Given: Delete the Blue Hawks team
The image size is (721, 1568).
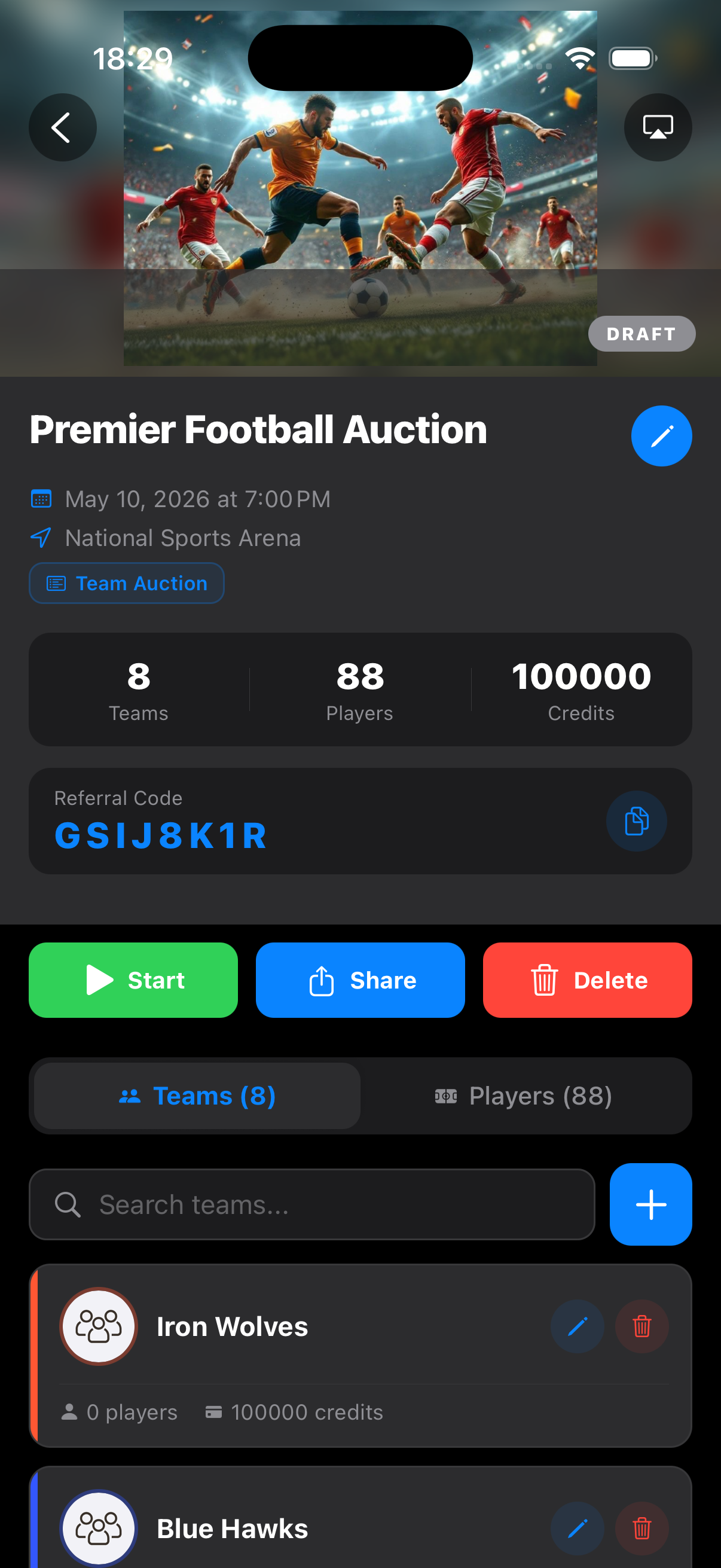Looking at the screenshot, I should point(642,1529).
